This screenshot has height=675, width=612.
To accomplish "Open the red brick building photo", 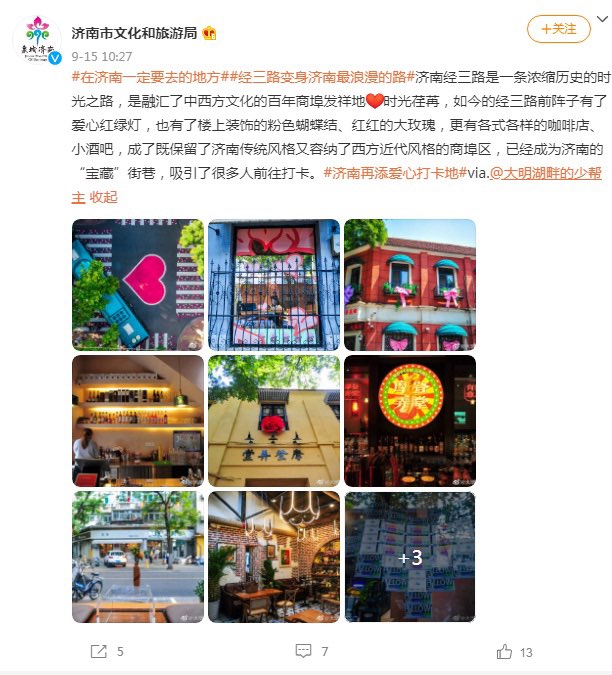I will point(409,284).
